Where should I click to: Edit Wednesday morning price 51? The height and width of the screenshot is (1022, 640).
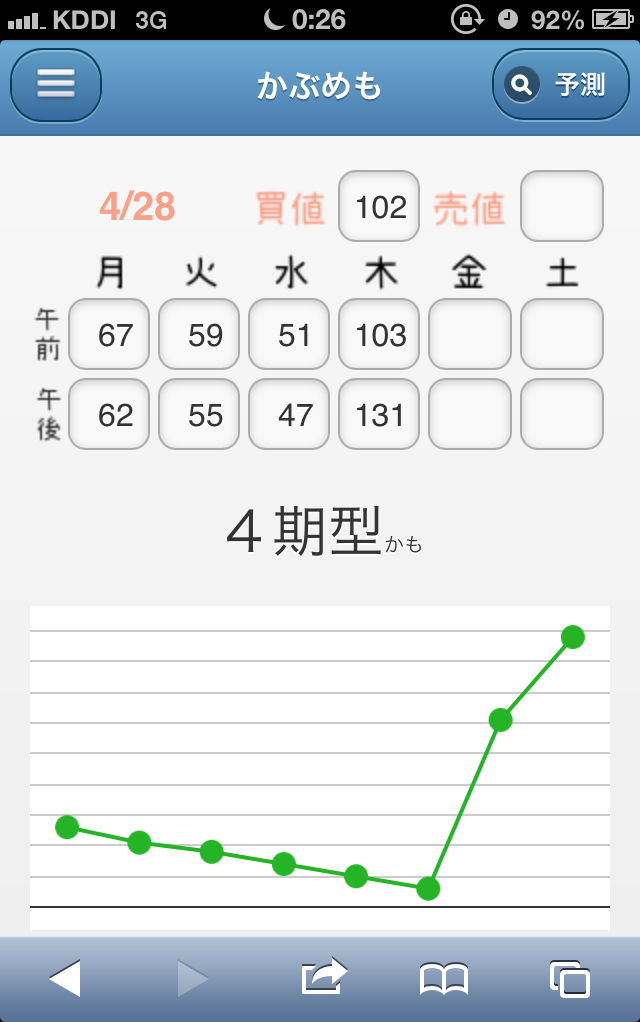(289, 334)
